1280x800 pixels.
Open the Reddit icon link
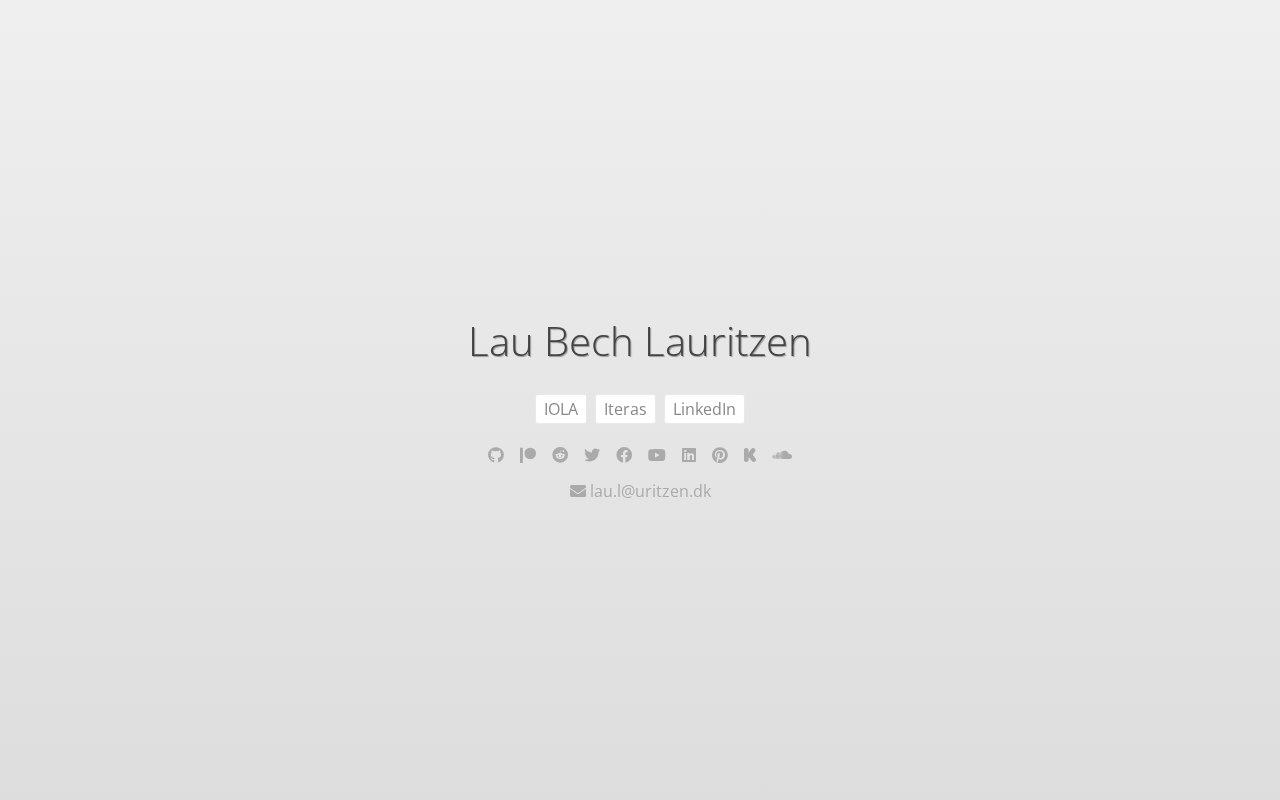[560, 455]
